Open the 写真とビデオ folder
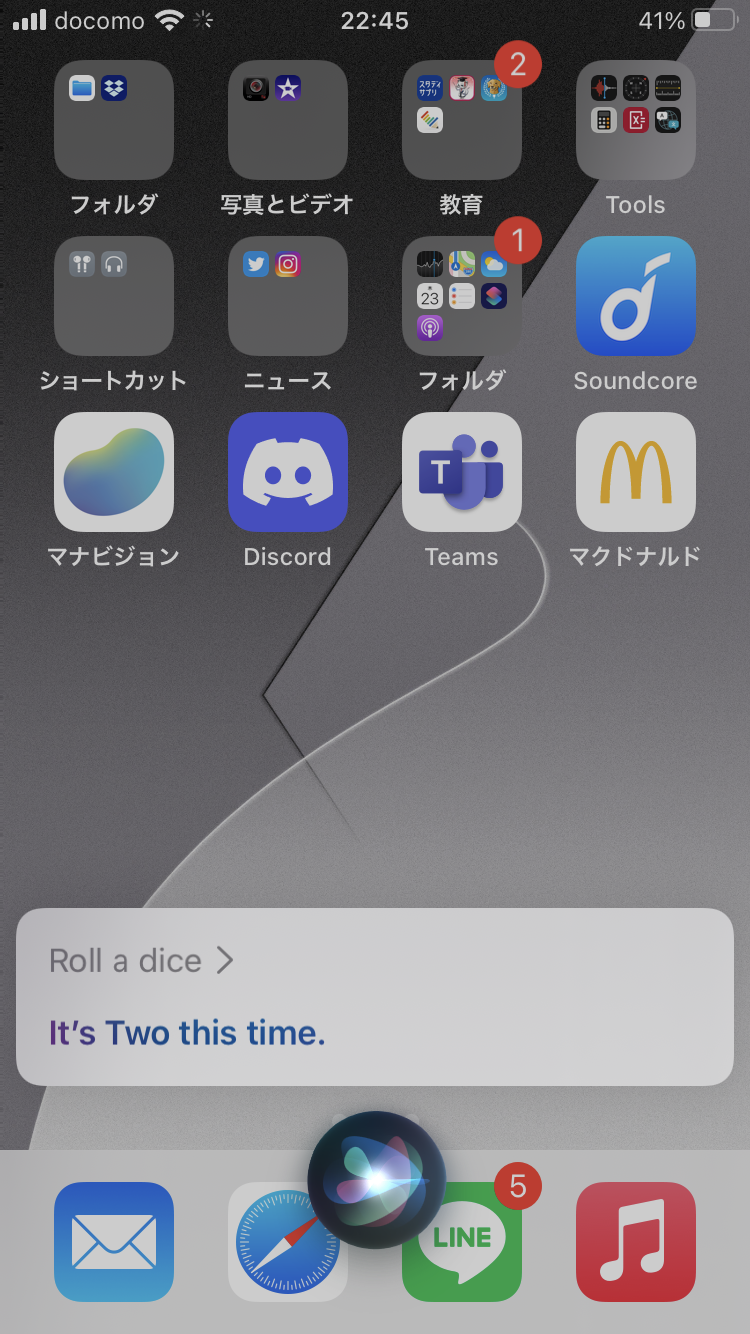750x1334 pixels. click(x=288, y=120)
